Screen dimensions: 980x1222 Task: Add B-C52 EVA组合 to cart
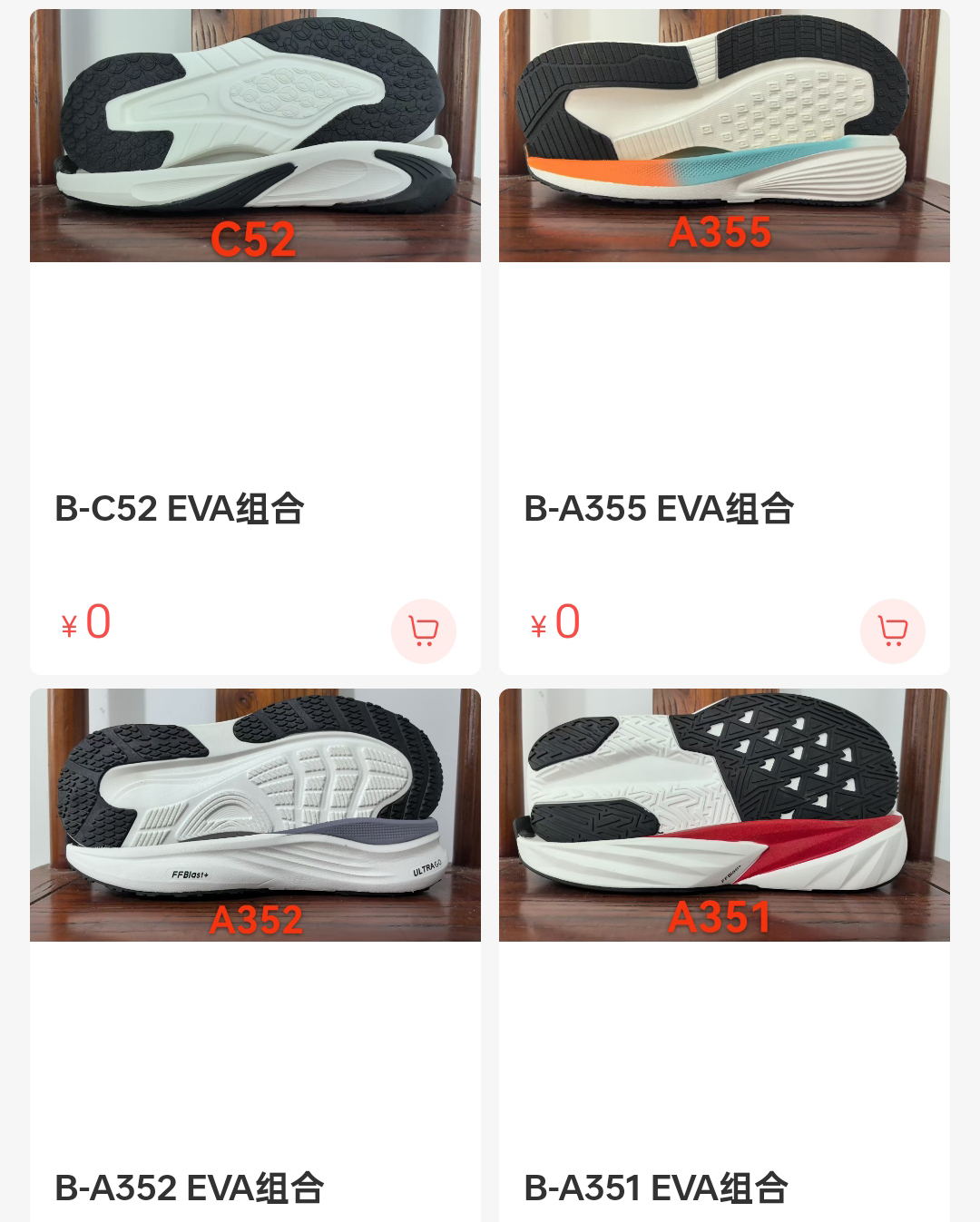(423, 631)
